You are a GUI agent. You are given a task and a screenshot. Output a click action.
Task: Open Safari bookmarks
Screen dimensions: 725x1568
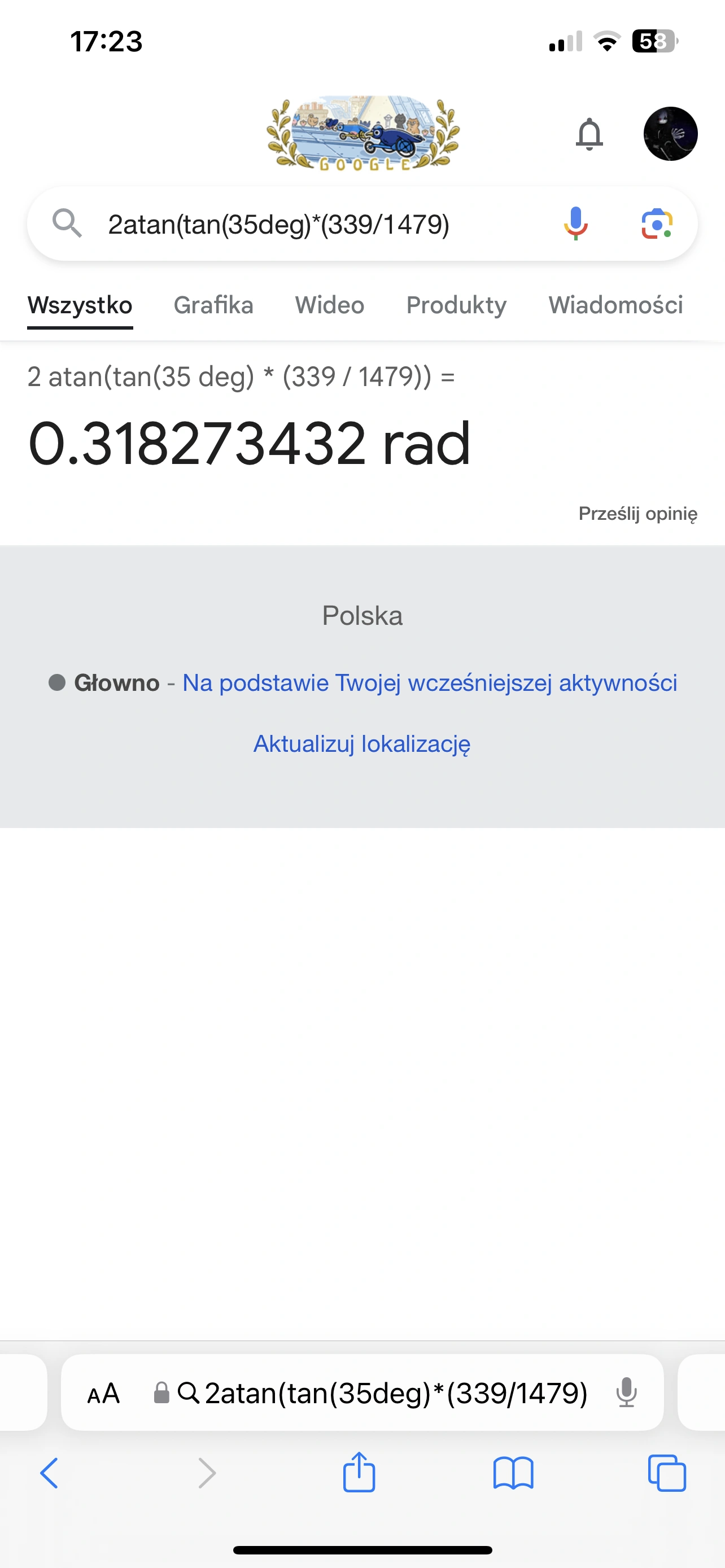pyautogui.click(x=513, y=1473)
